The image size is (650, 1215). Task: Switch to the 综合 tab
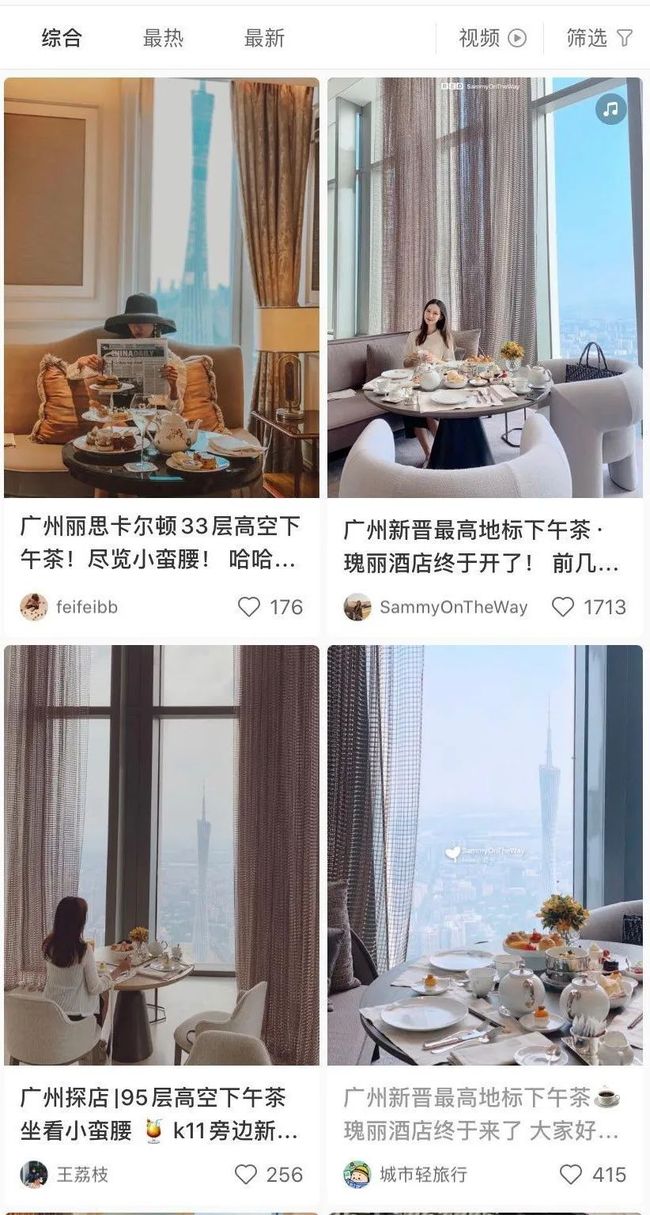coord(62,38)
